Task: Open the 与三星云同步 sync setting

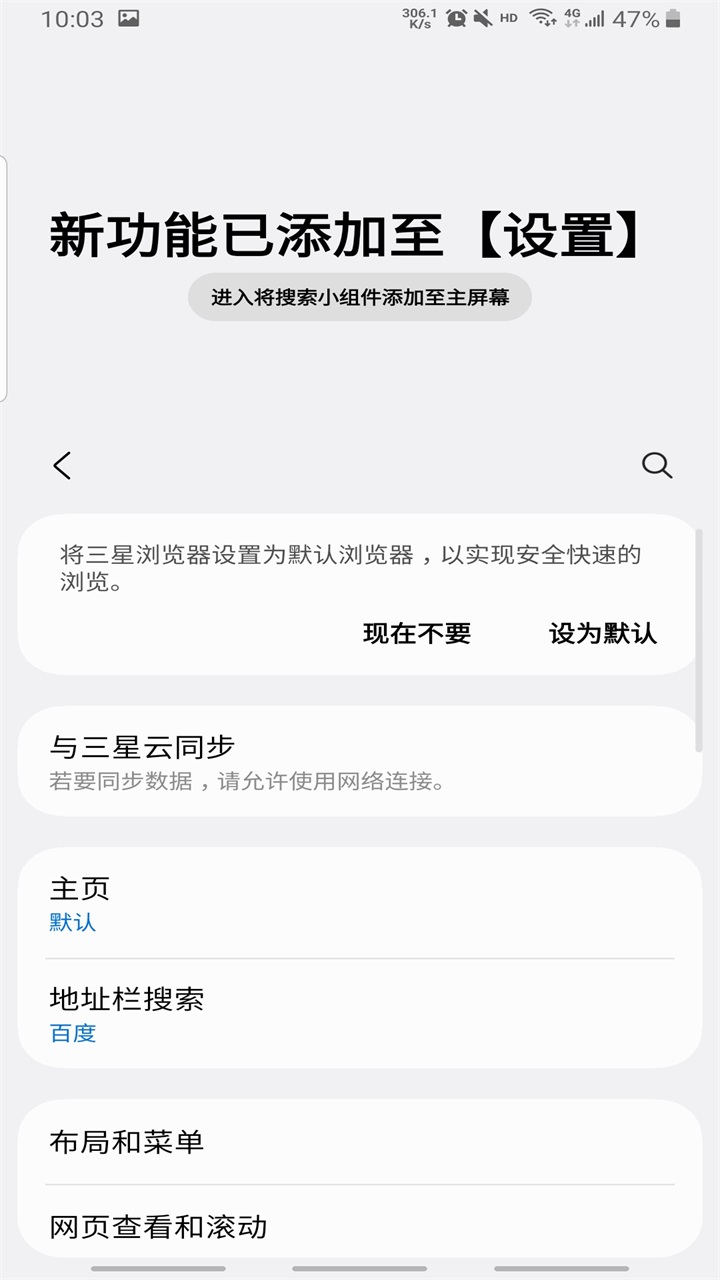Action: pyautogui.click(x=360, y=760)
